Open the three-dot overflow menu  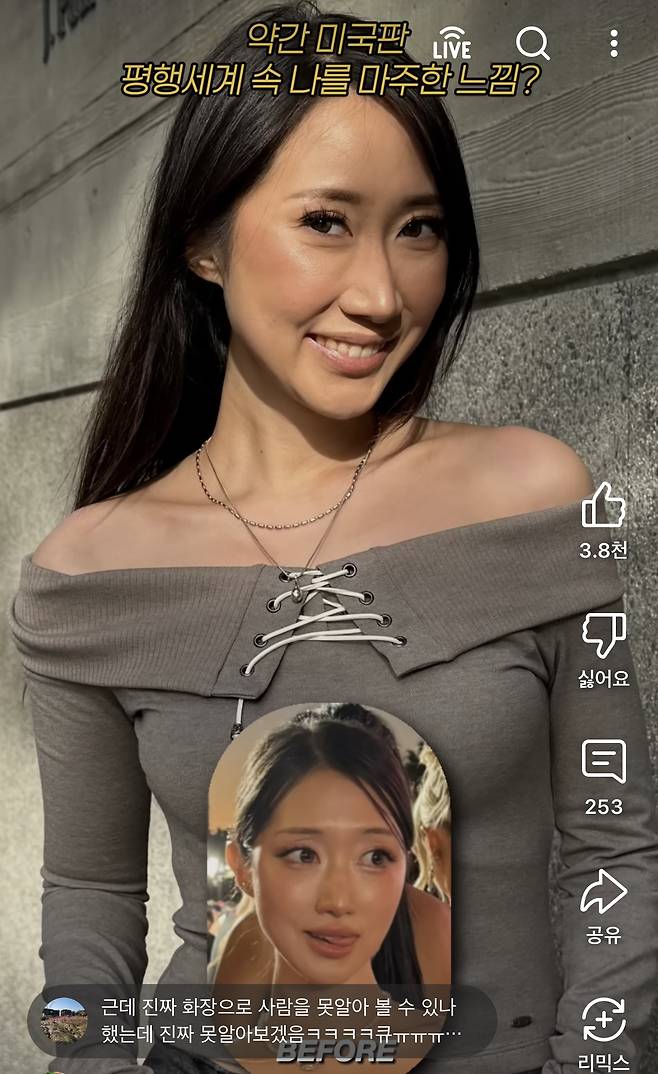(613, 42)
